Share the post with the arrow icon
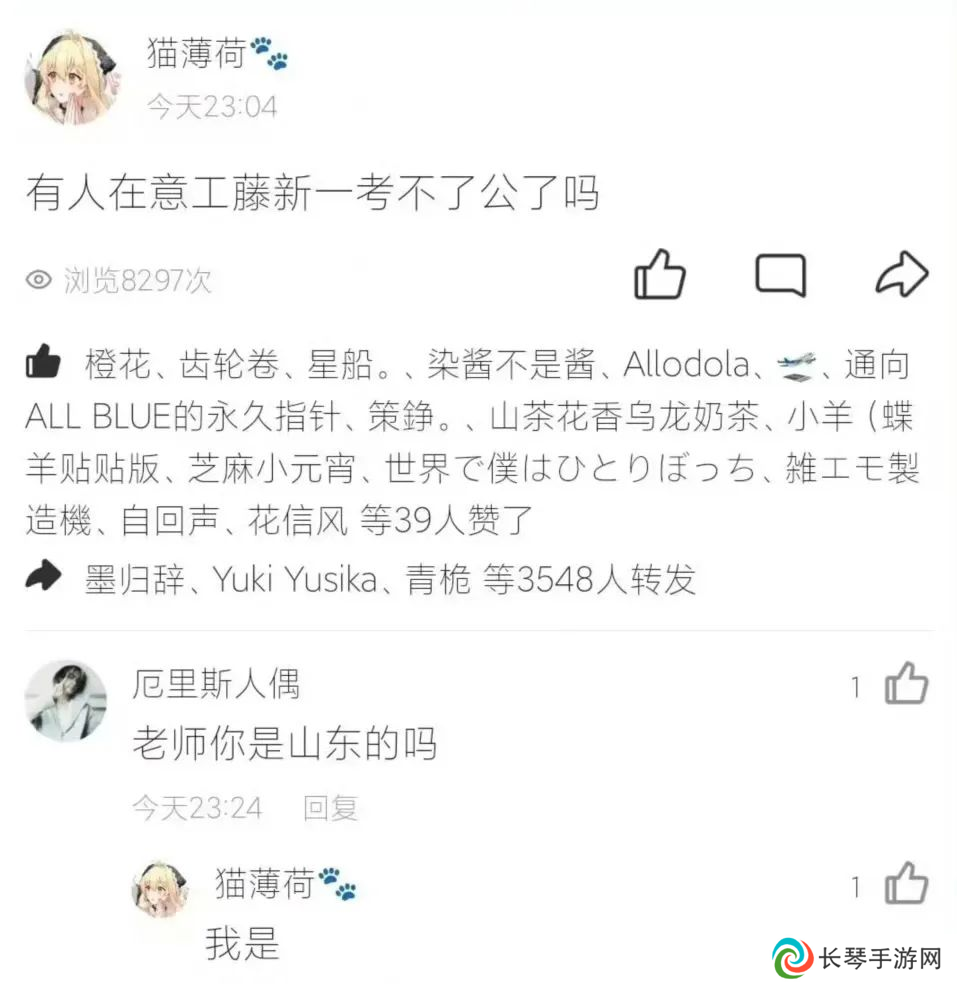Viewport: 957px width, 984px height. [x=902, y=273]
